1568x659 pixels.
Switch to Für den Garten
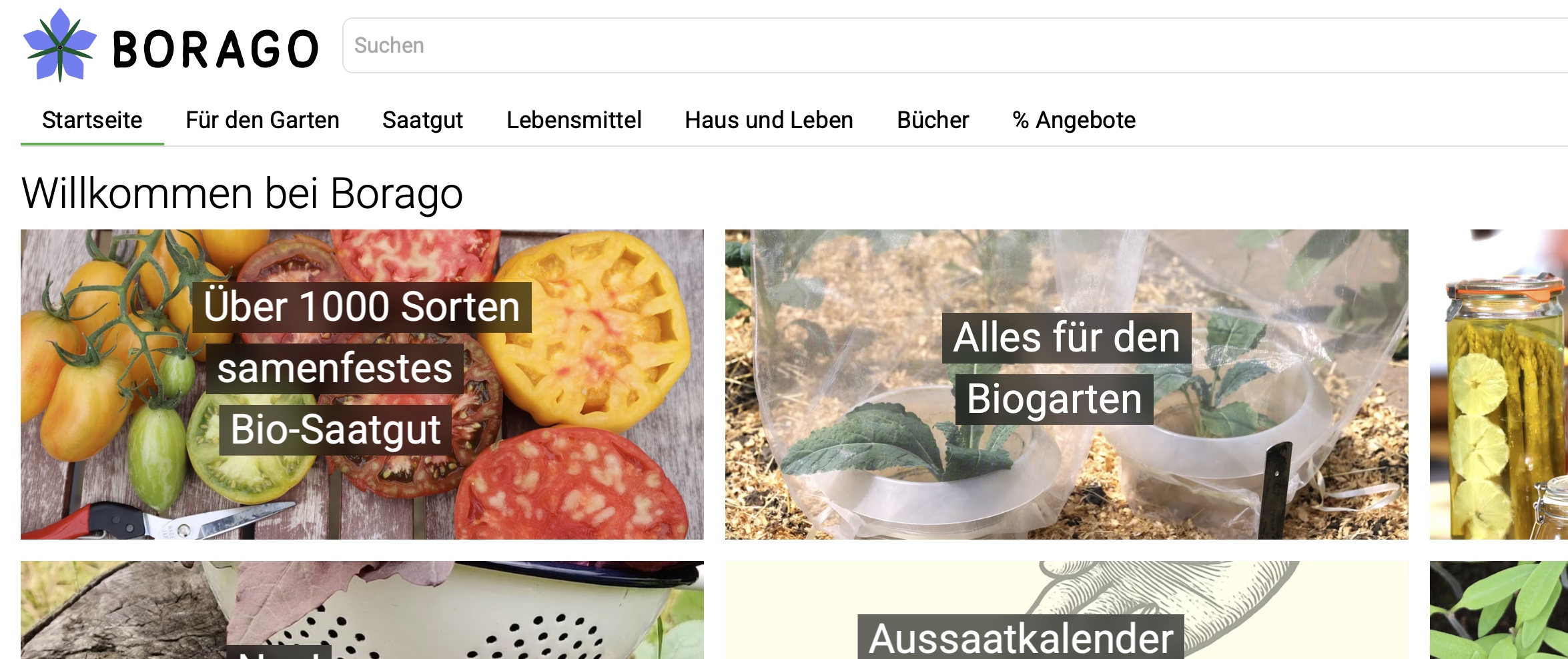click(x=262, y=120)
